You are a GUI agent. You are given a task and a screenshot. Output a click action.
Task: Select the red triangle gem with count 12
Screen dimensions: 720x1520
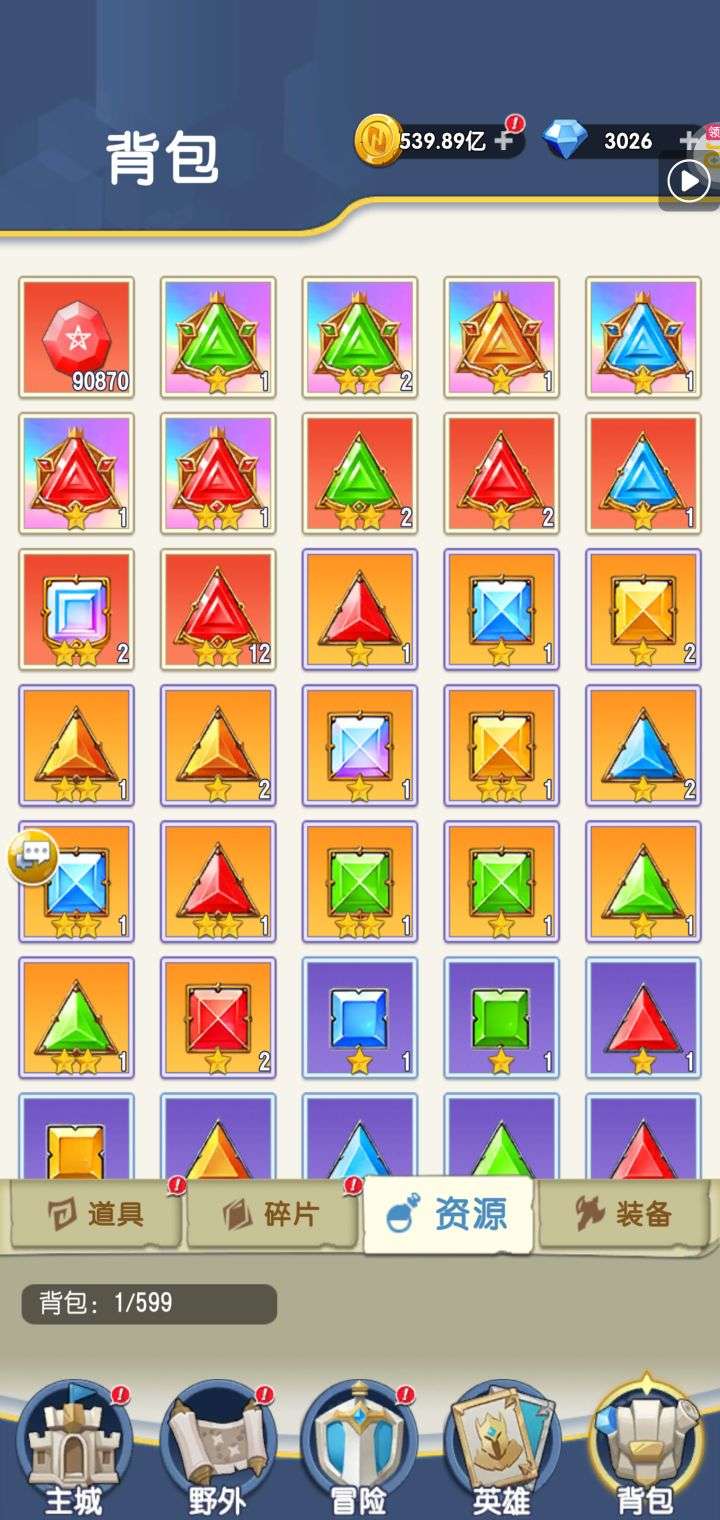[218, 609]
